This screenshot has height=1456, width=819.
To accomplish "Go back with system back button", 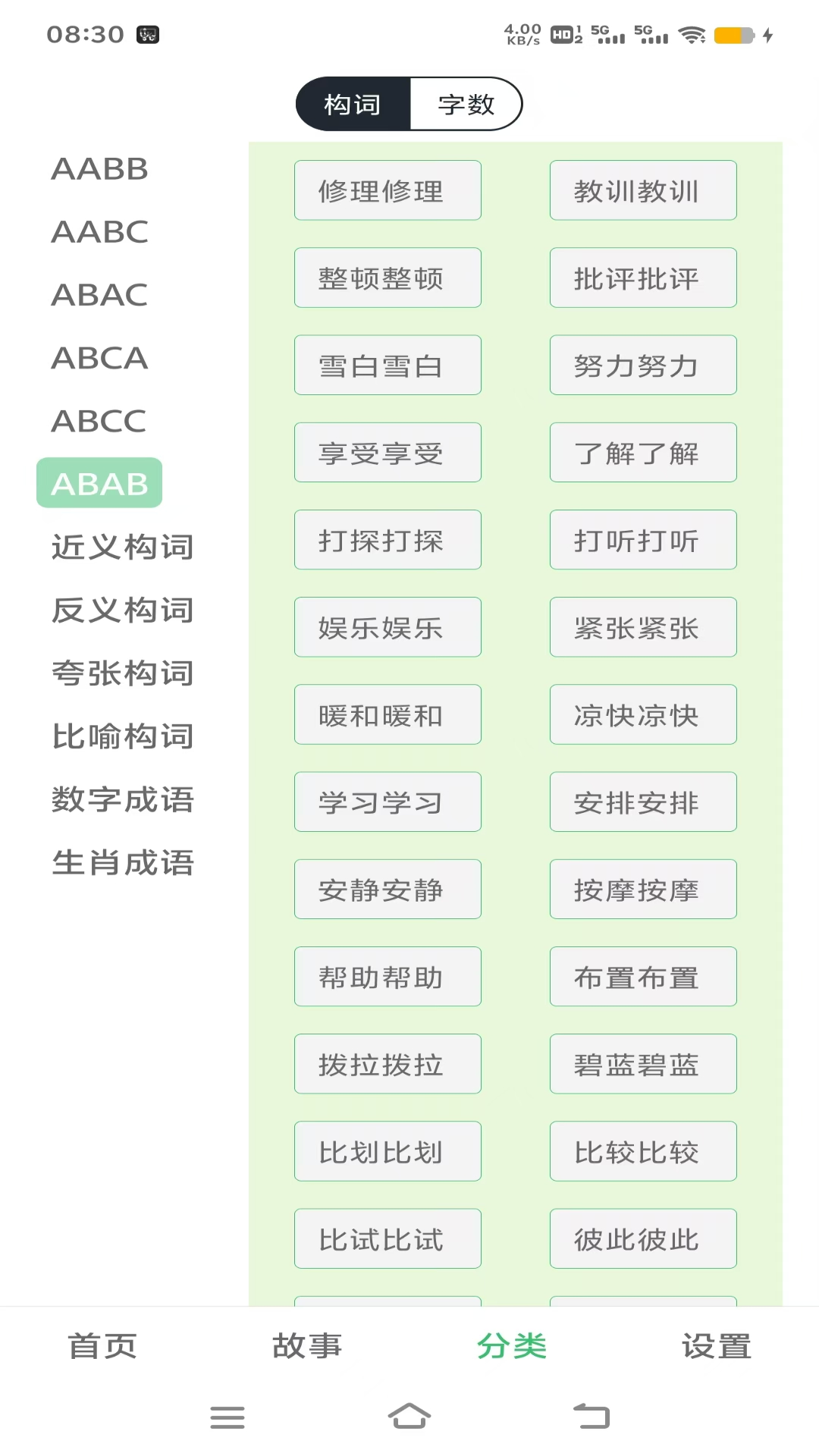I will pos(591,1416).
